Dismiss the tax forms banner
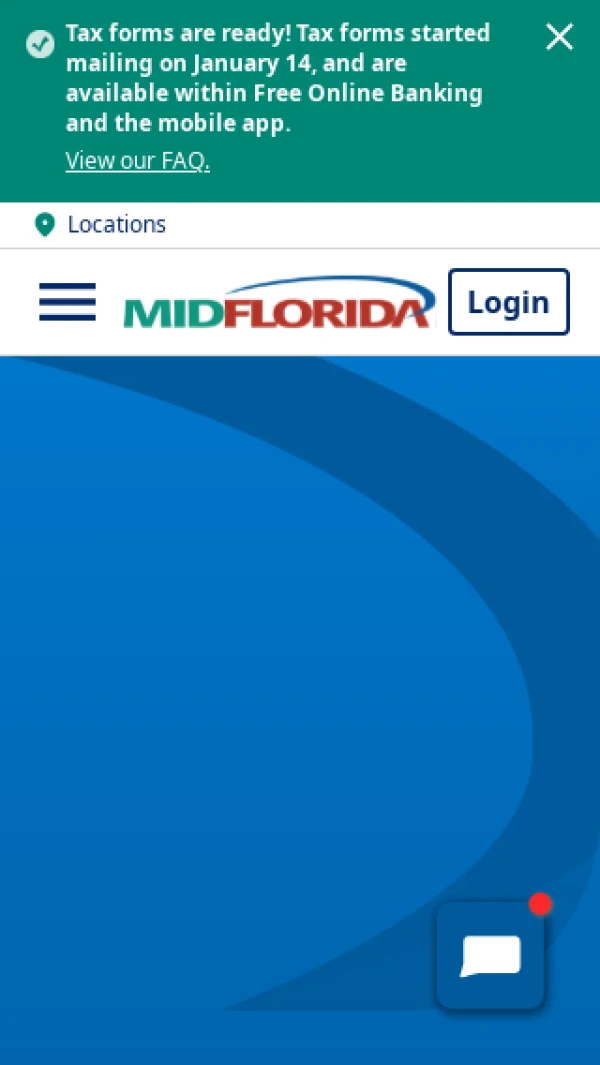Viewport: 600px width, 1065px height. (x=559, y=37)
